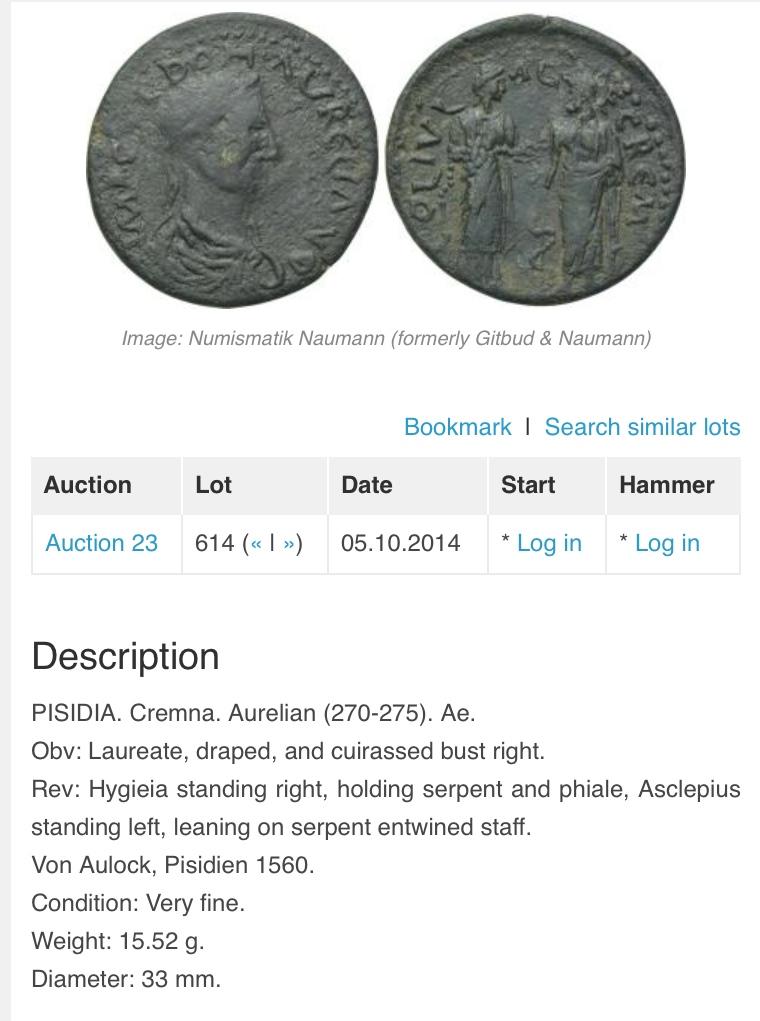Go to the previous lot arrow
Viewport: 760px width, 1021px height.
click(x=256, y=543)
